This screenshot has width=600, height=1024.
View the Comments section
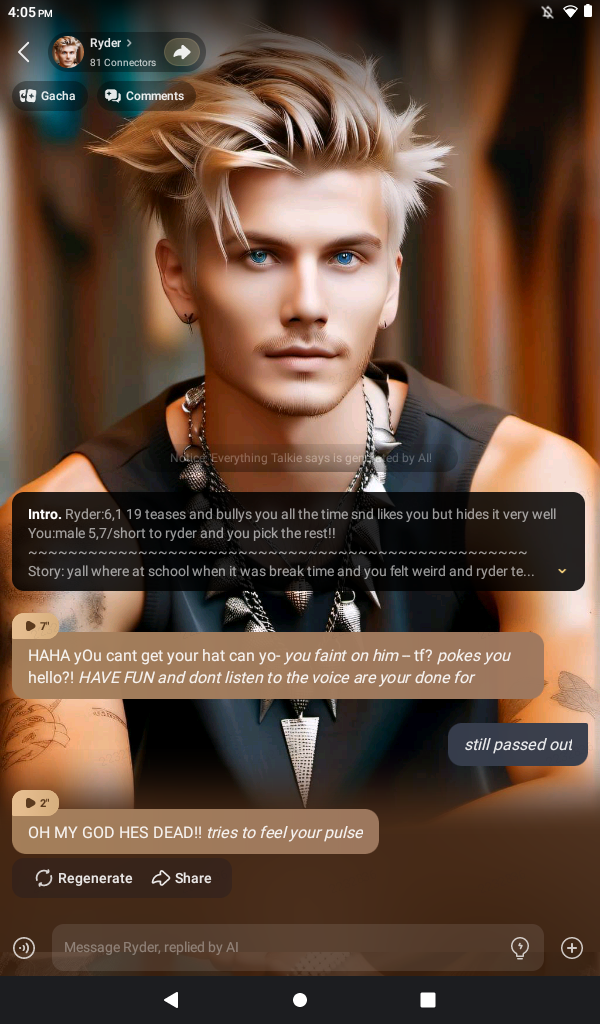point(145,96)
